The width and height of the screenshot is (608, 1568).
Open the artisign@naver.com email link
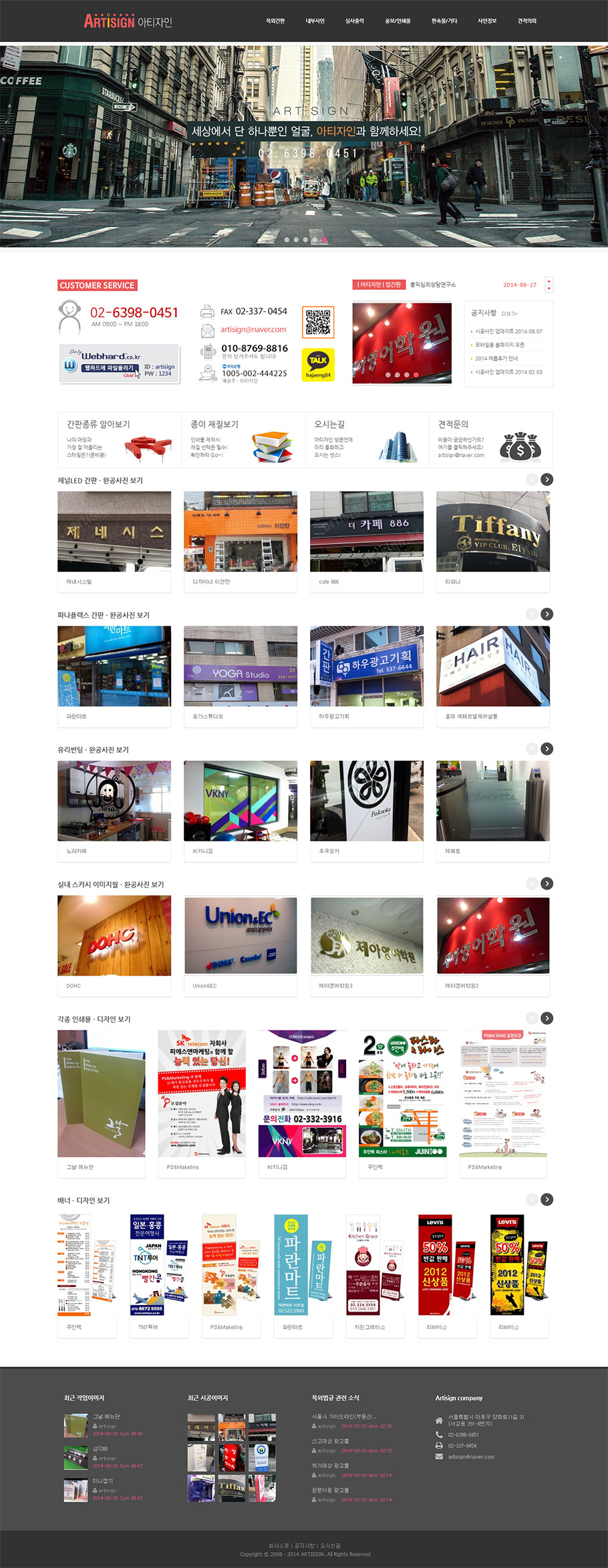click(253, 330)
